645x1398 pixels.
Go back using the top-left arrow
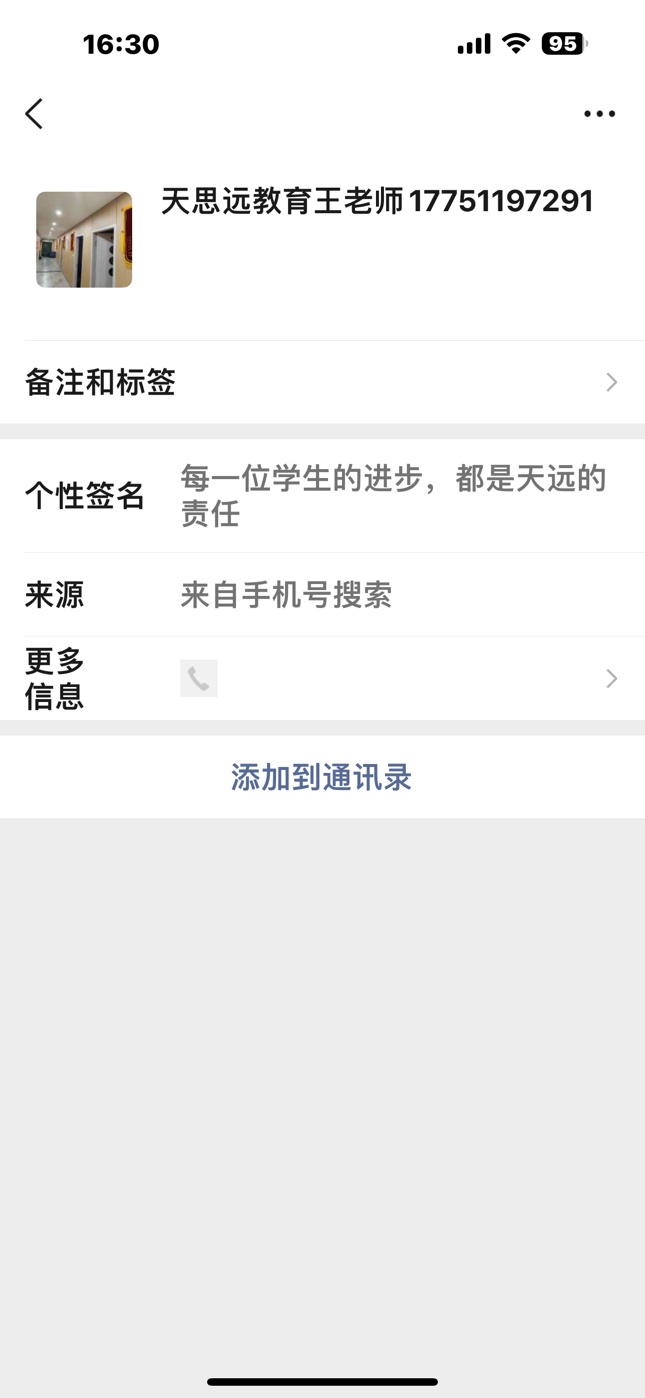point(34,114)
